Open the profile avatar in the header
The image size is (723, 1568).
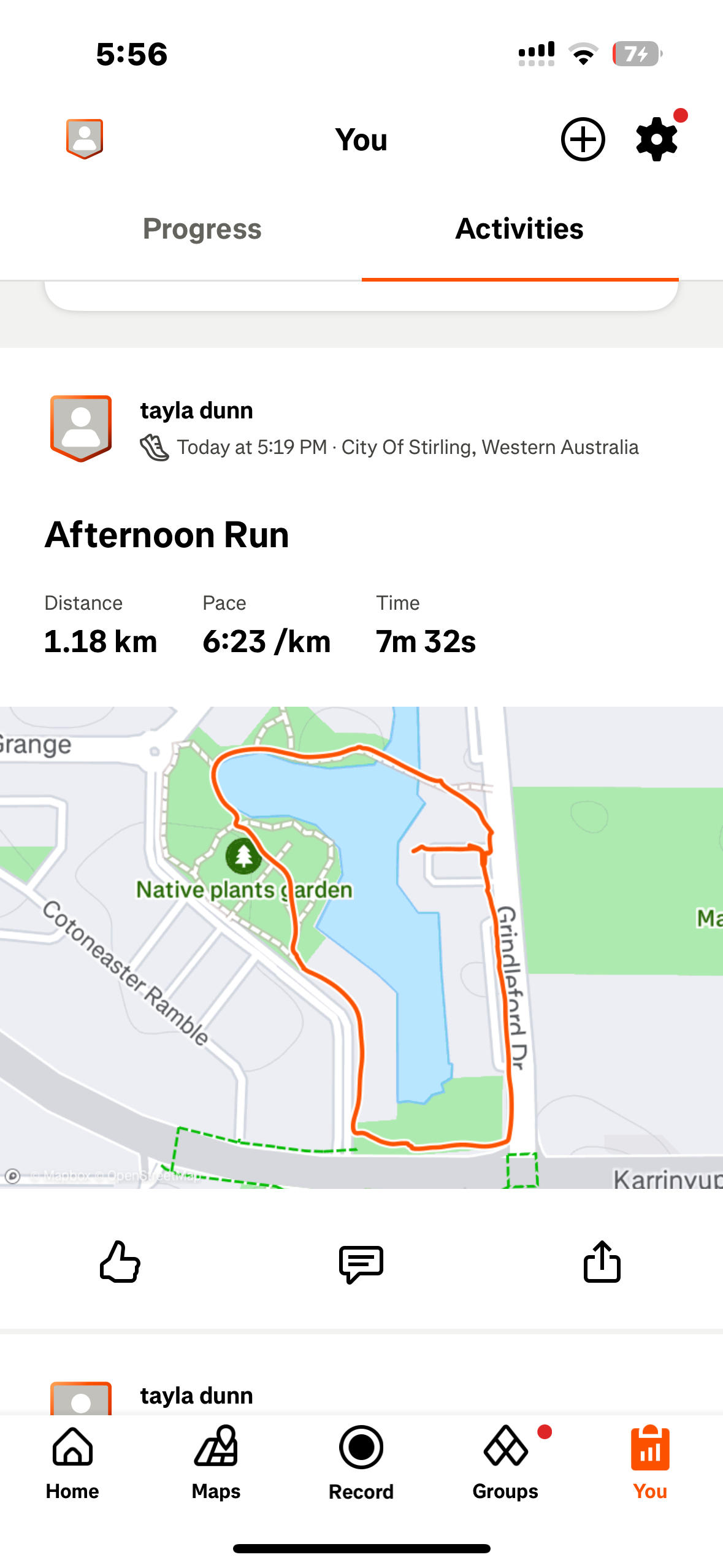(85, 139)
